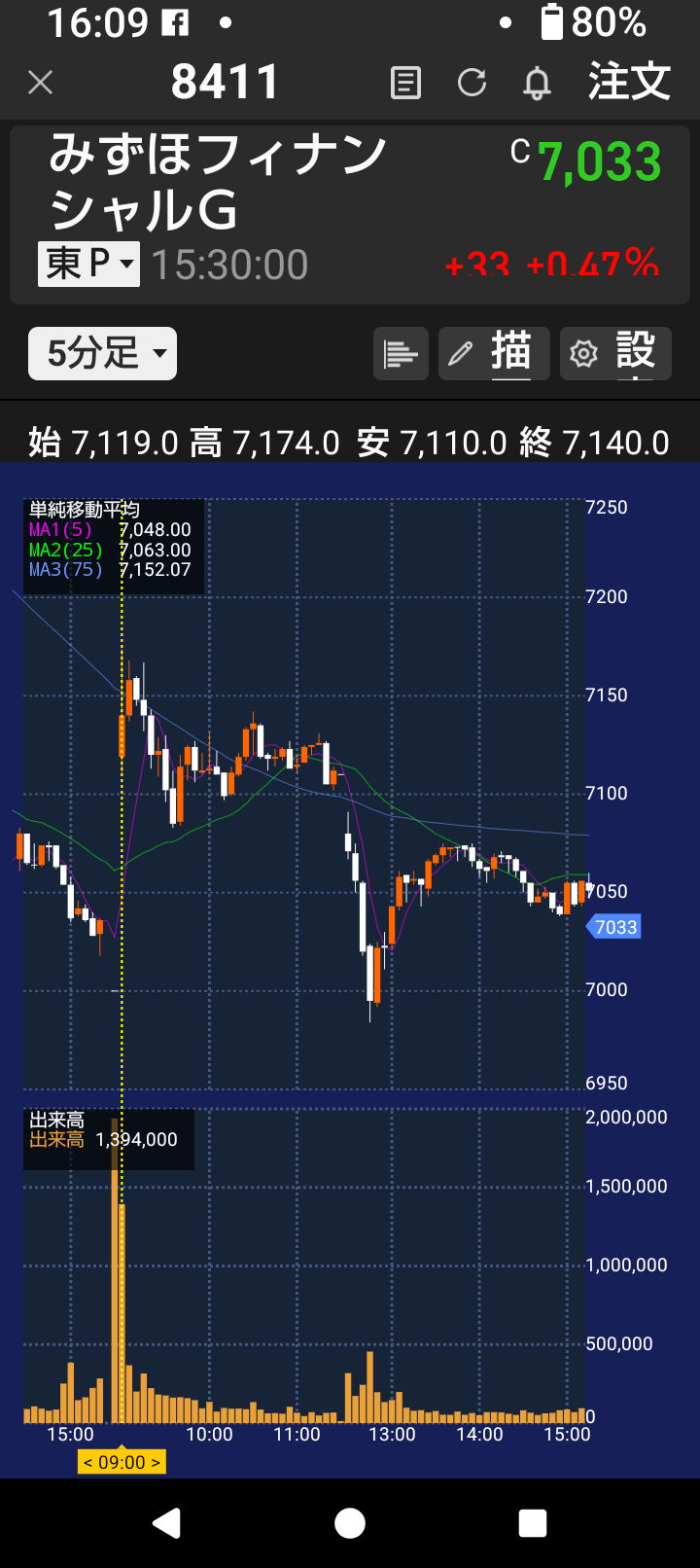This screenshot has height=1568, width=700.
Task: Tap 注文 to place an order
Action: point(629,82)
